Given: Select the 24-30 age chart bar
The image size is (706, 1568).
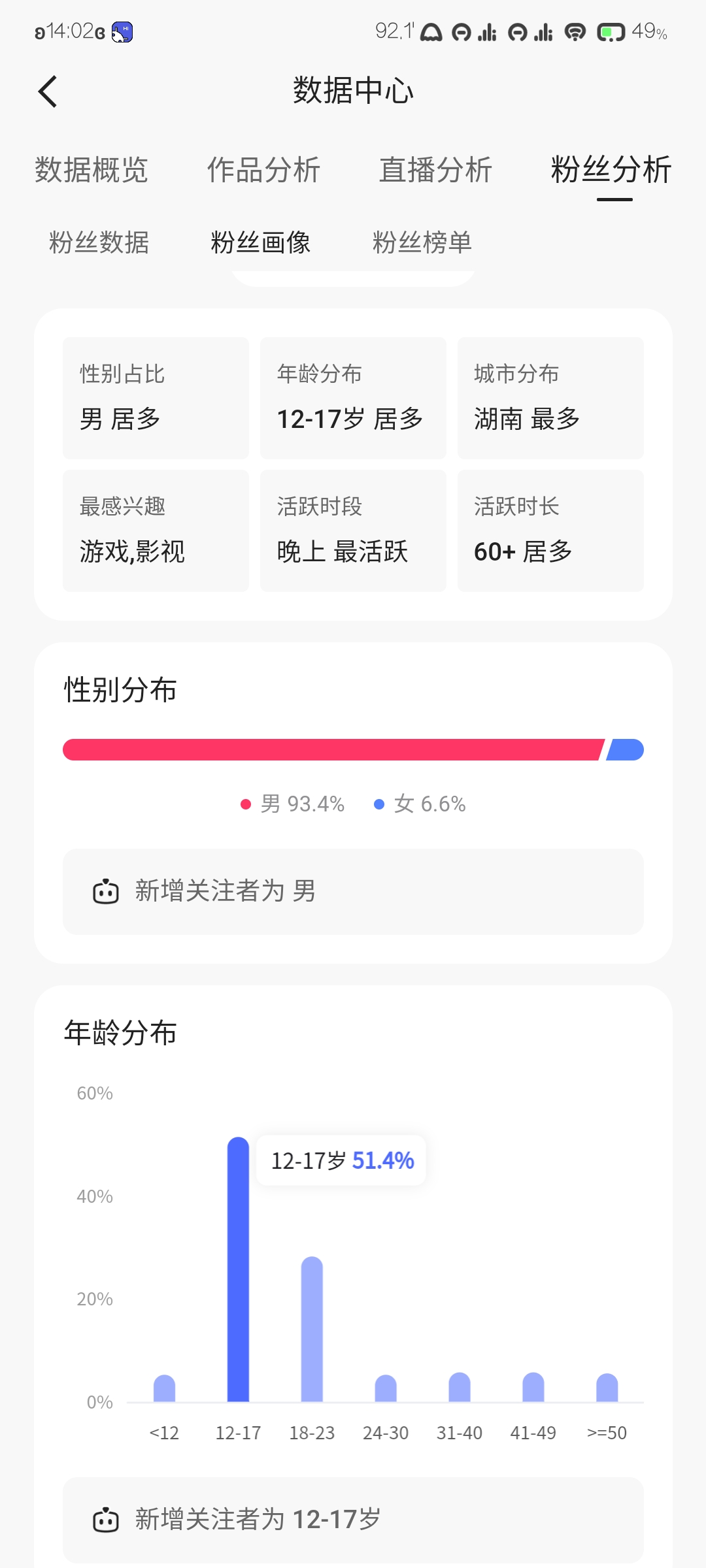Looking at the screenshot, I should 386,1388.
